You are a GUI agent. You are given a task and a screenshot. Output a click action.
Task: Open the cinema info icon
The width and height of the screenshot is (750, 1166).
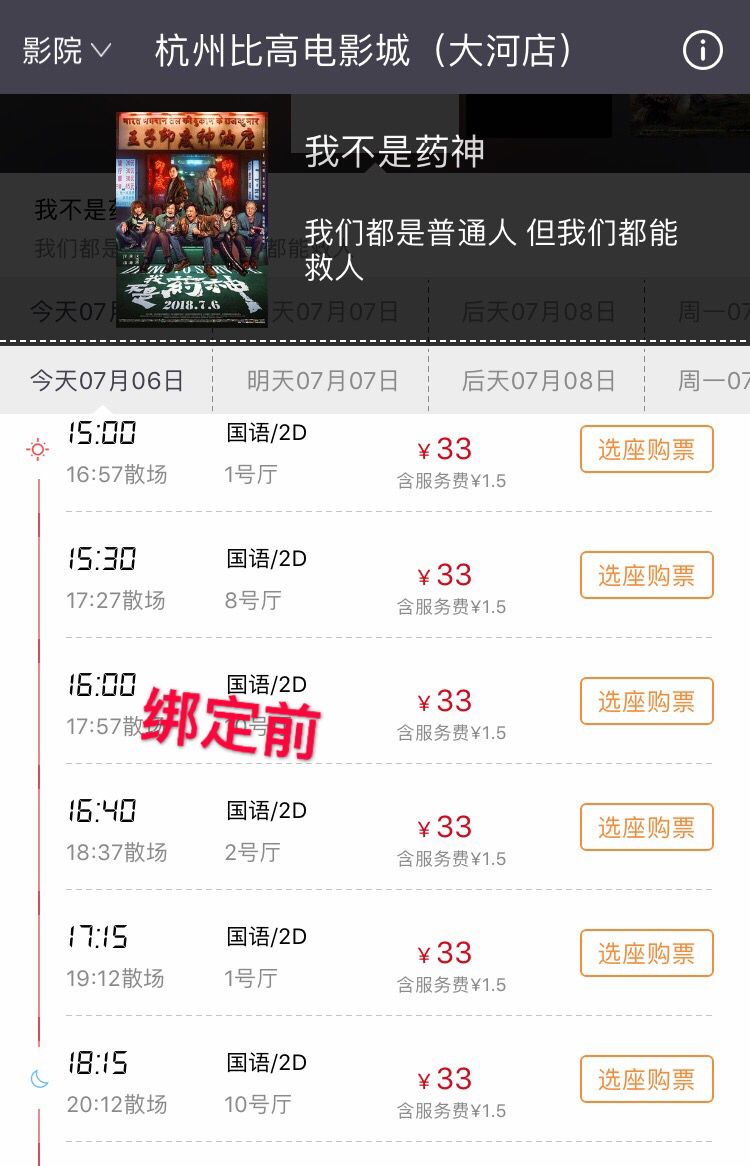702,50
